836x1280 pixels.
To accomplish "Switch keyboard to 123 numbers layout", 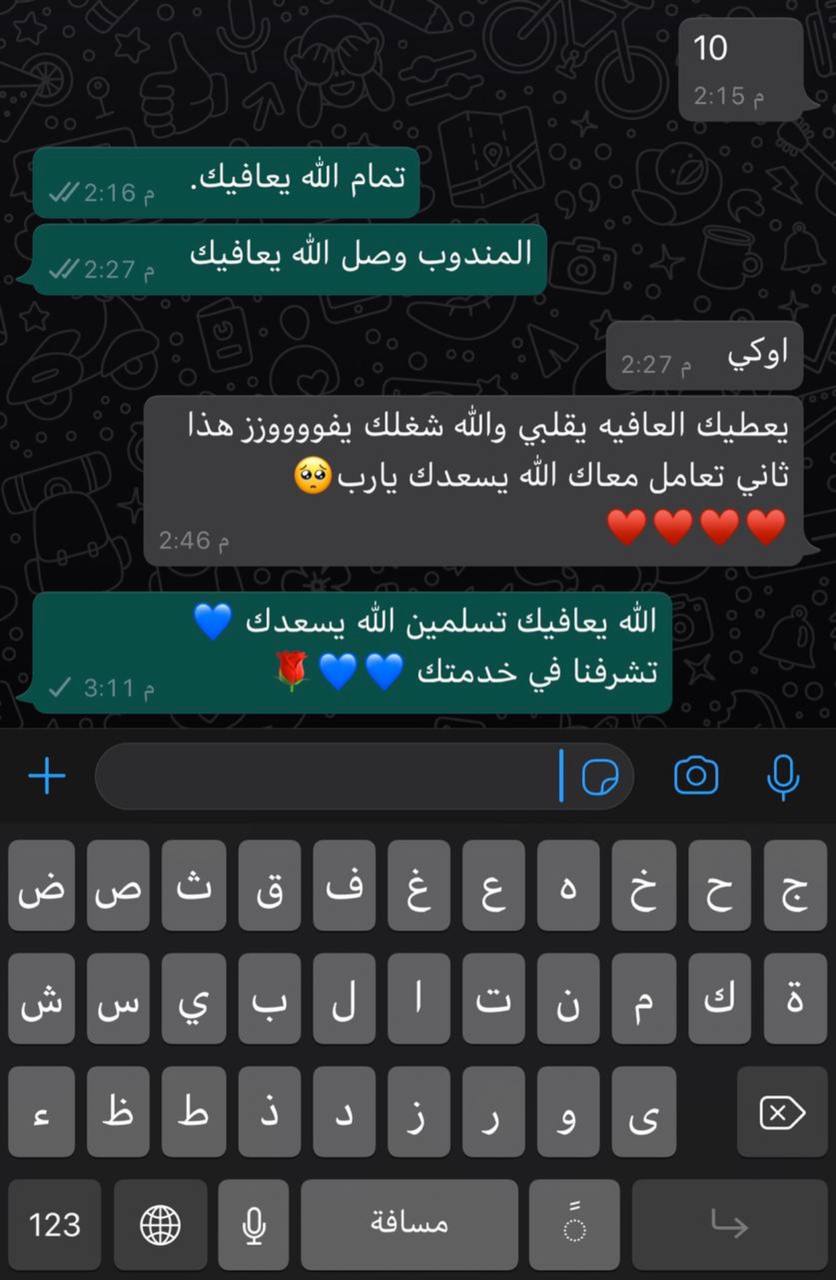I will [x=54, y=1224].
